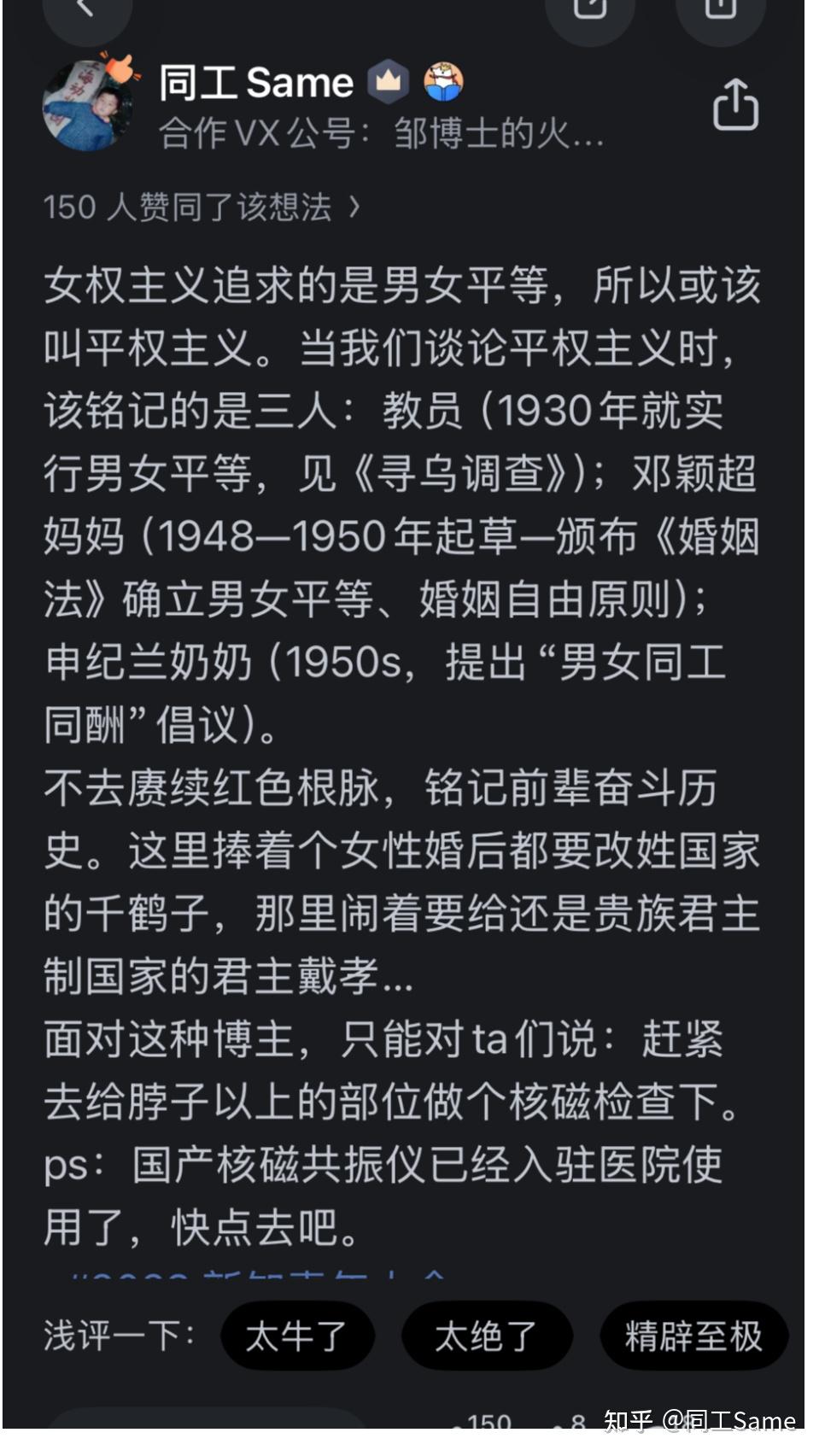Image resolution: width=819 pixels, height=1456 pixels.
Task: Choose the 太绝了 quick comment chip
Action: pyautogui.click(x=486, y=1336)
